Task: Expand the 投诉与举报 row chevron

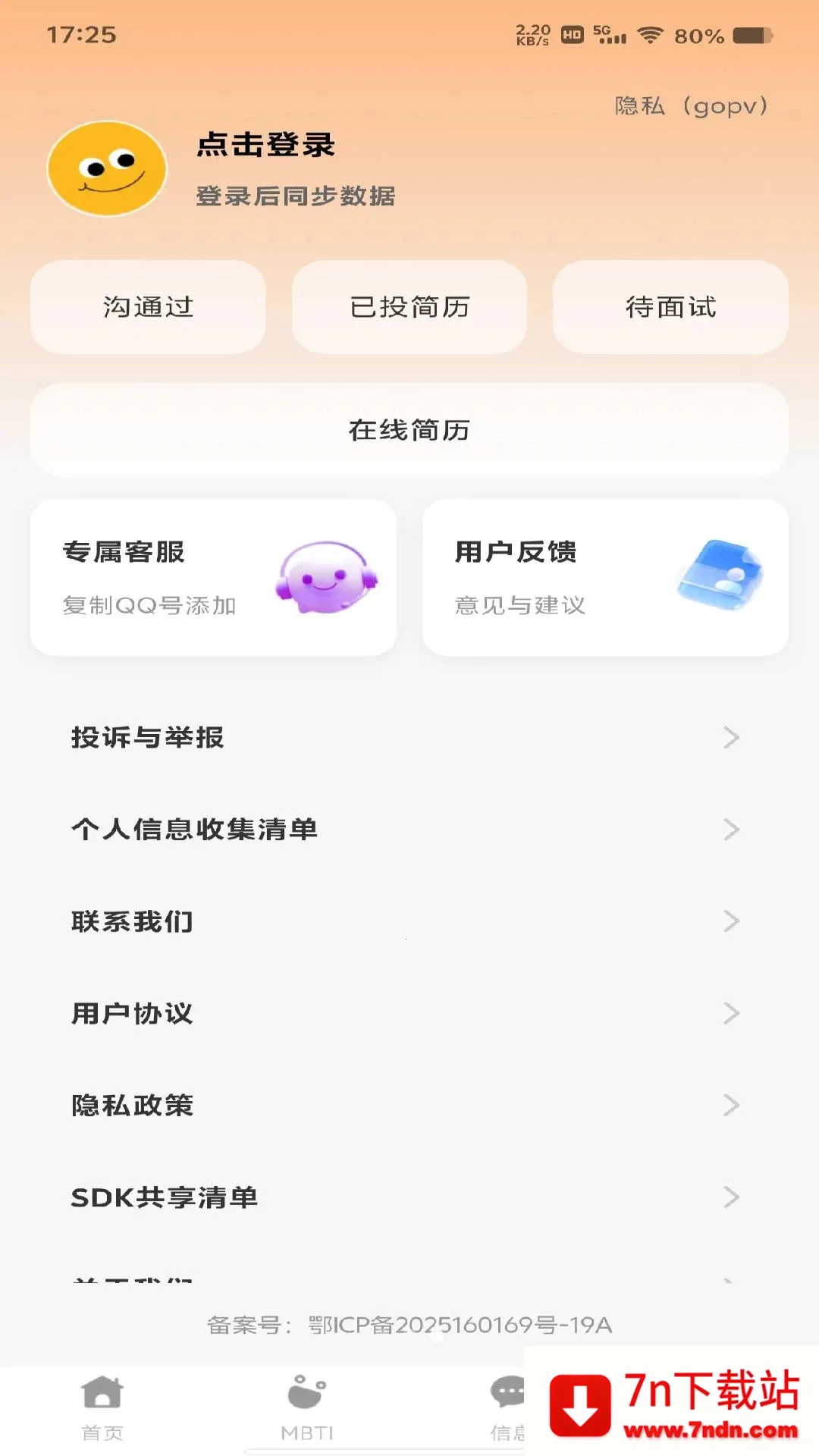Action: click(x=730, y=737)
